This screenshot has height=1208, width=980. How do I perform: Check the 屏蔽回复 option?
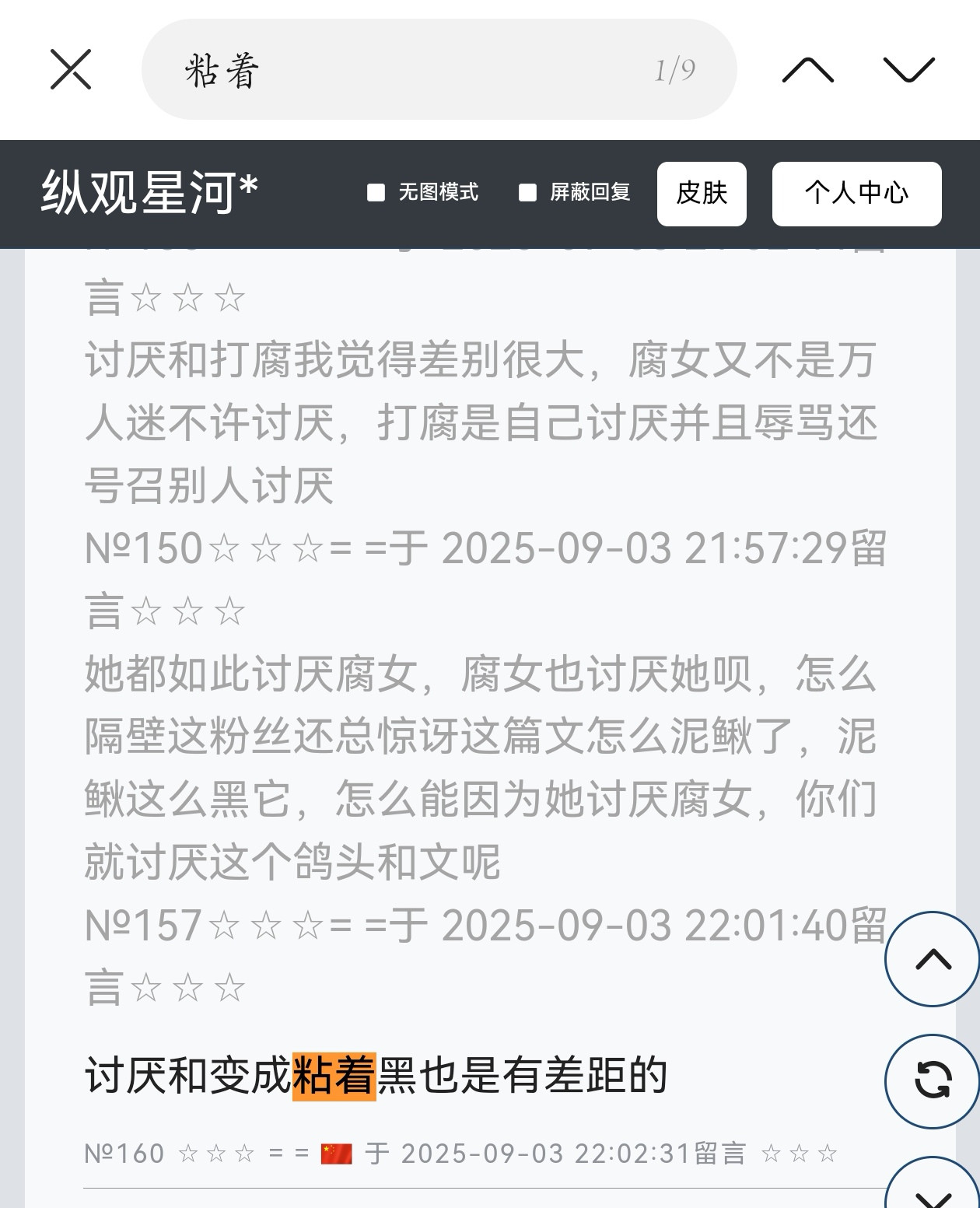(x=527, y=192)
